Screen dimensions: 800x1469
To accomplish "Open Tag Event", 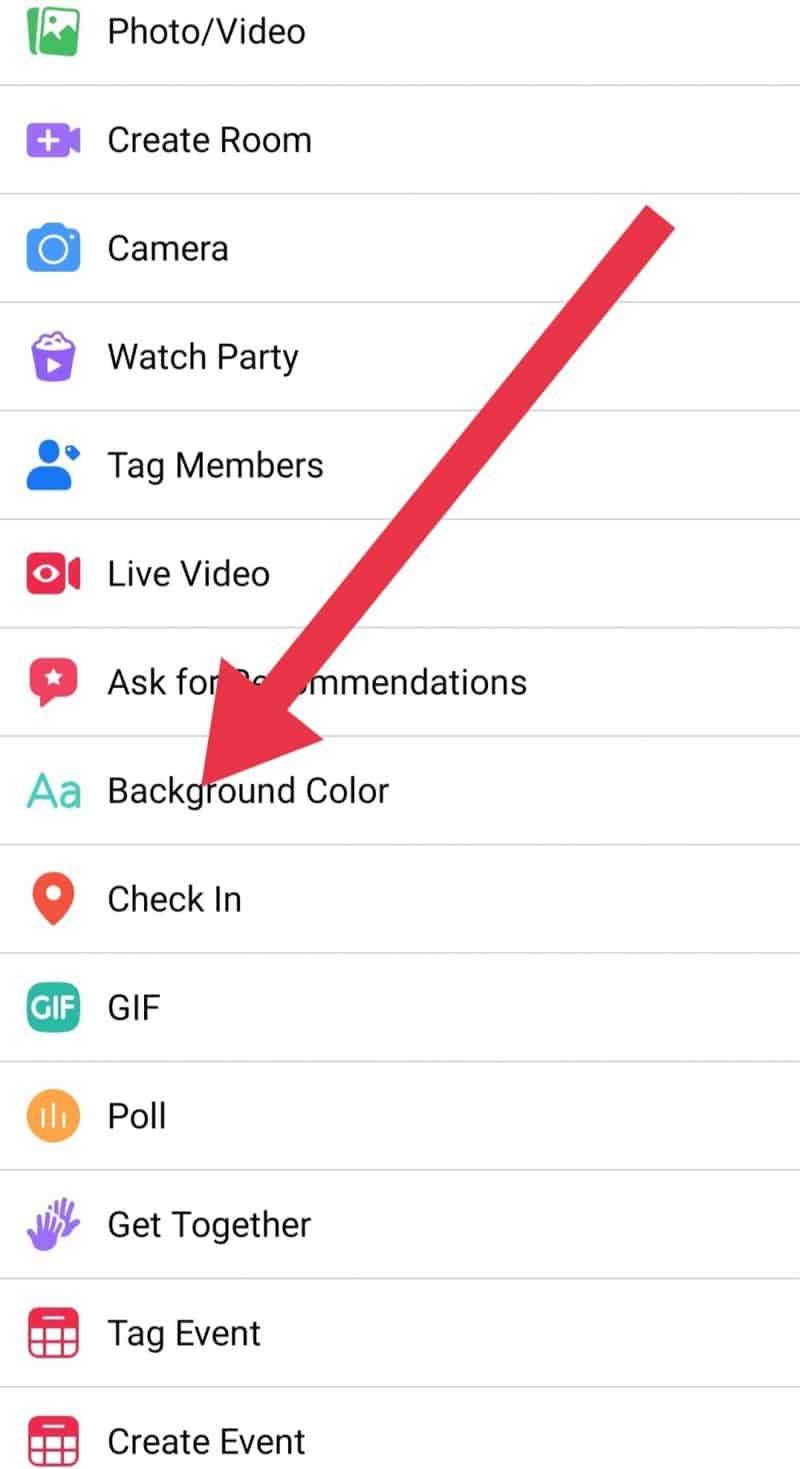I will tap(184, 1333).
